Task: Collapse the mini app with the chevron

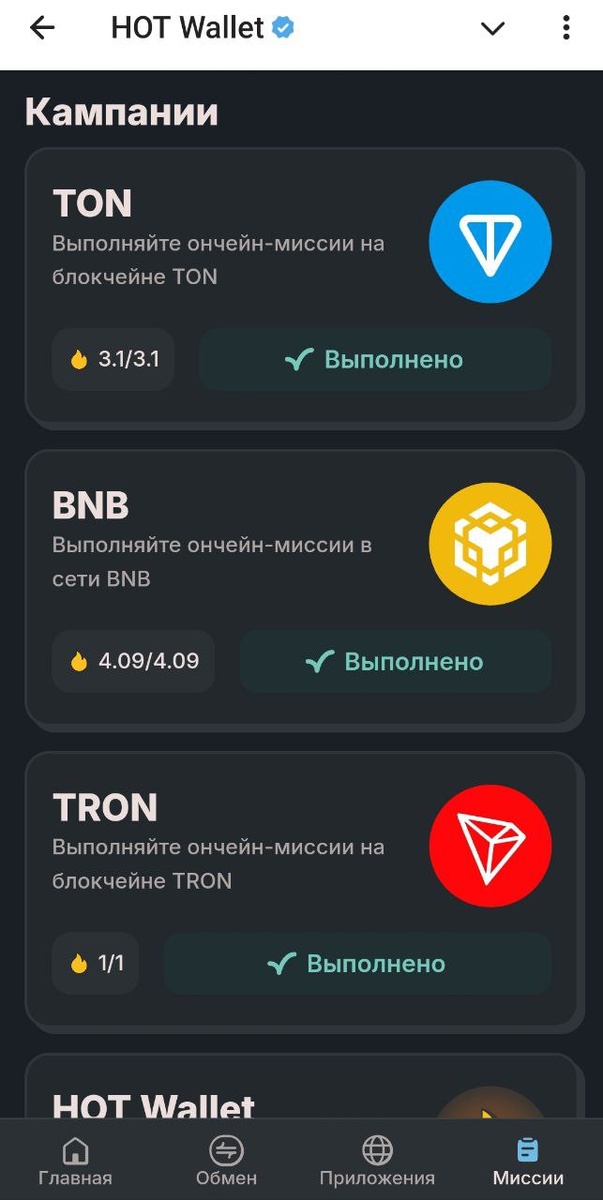Action: tap(493, 29)
